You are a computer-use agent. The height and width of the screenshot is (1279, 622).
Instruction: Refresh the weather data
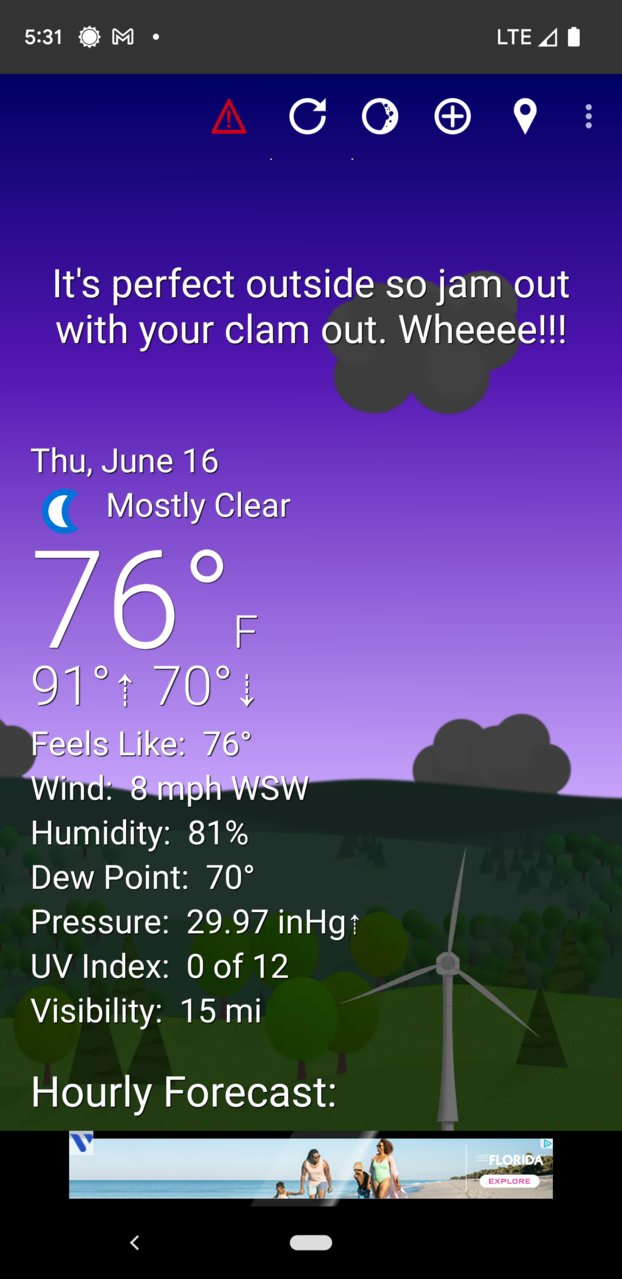click(308, 117)
